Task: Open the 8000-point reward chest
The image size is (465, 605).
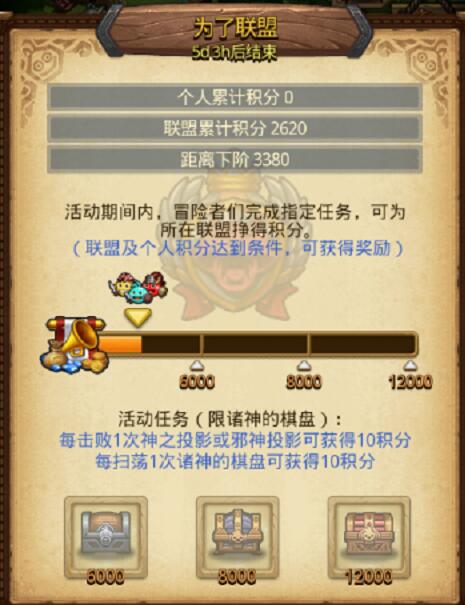Action: 237,537
